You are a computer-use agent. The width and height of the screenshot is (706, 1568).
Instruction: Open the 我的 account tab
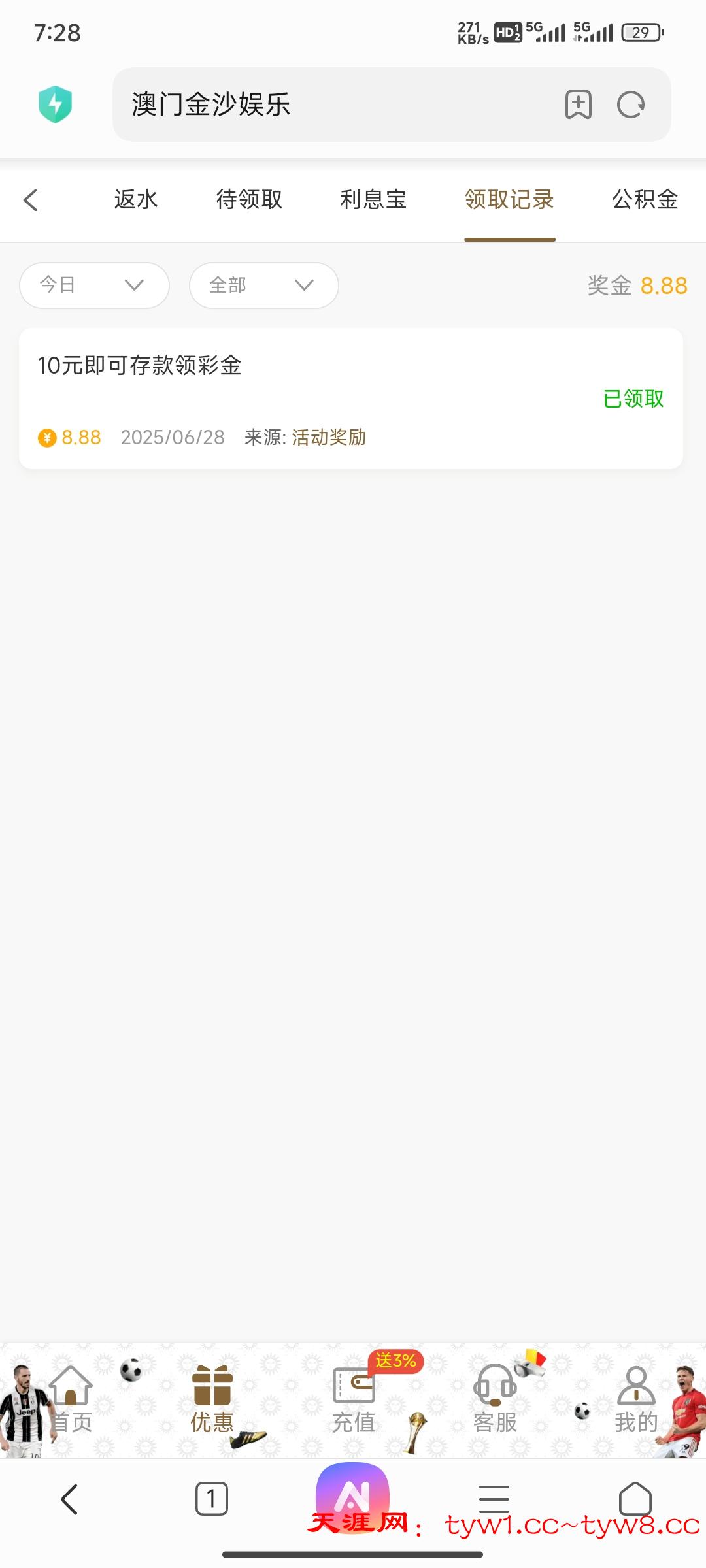tap(635, 1399)
